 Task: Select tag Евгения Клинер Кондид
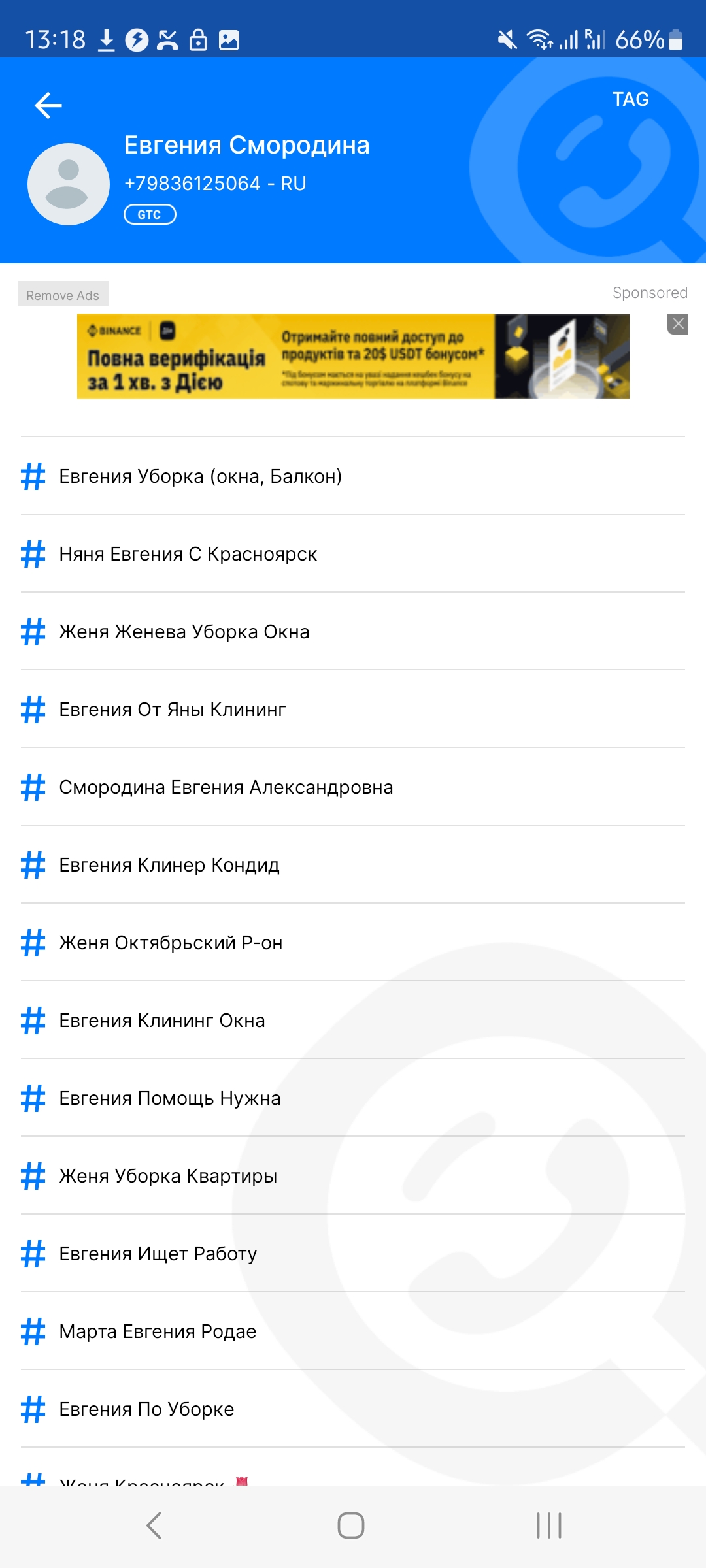tap(353, 865)
